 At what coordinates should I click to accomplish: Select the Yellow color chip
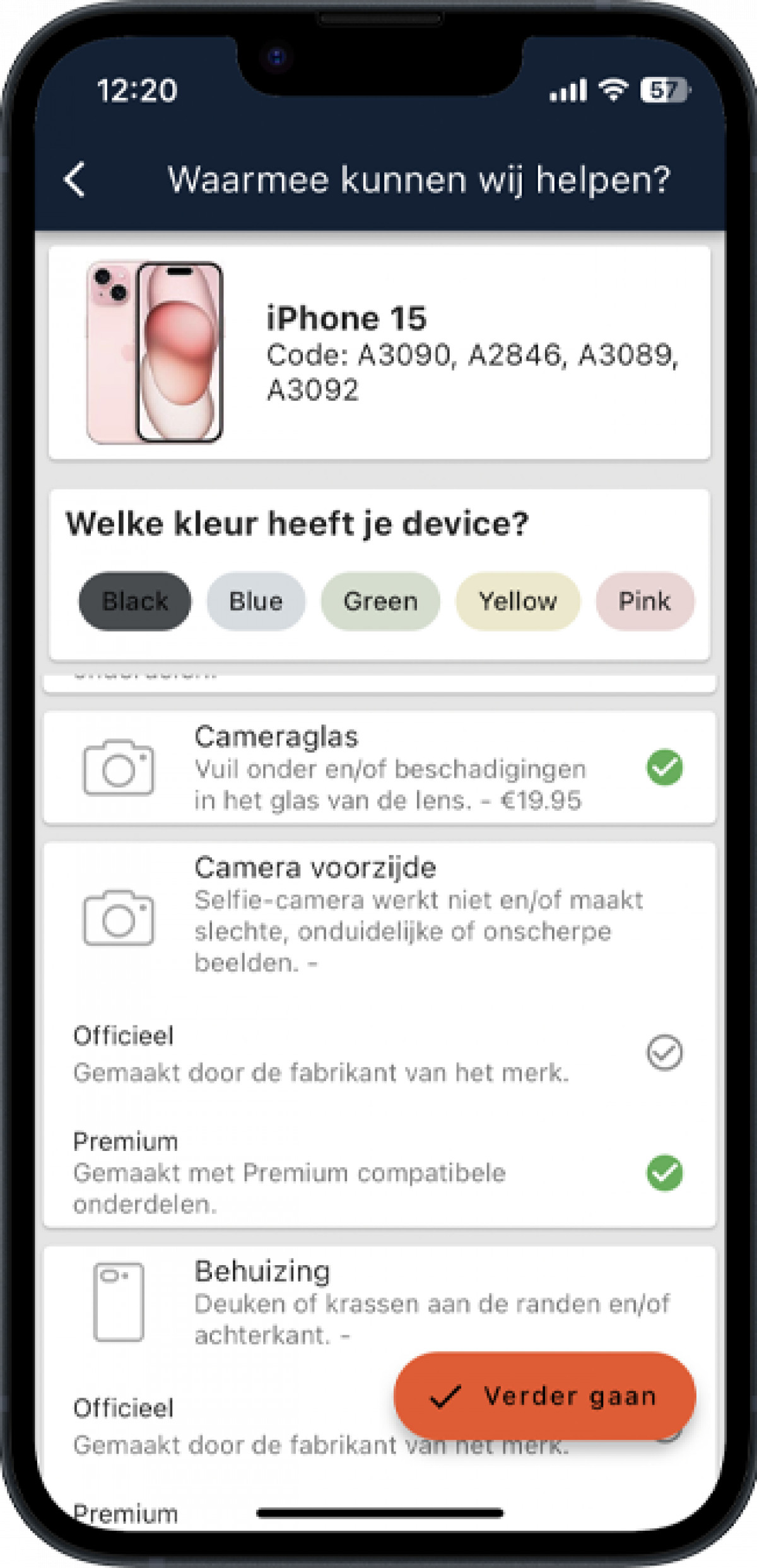tap(518, 601)
